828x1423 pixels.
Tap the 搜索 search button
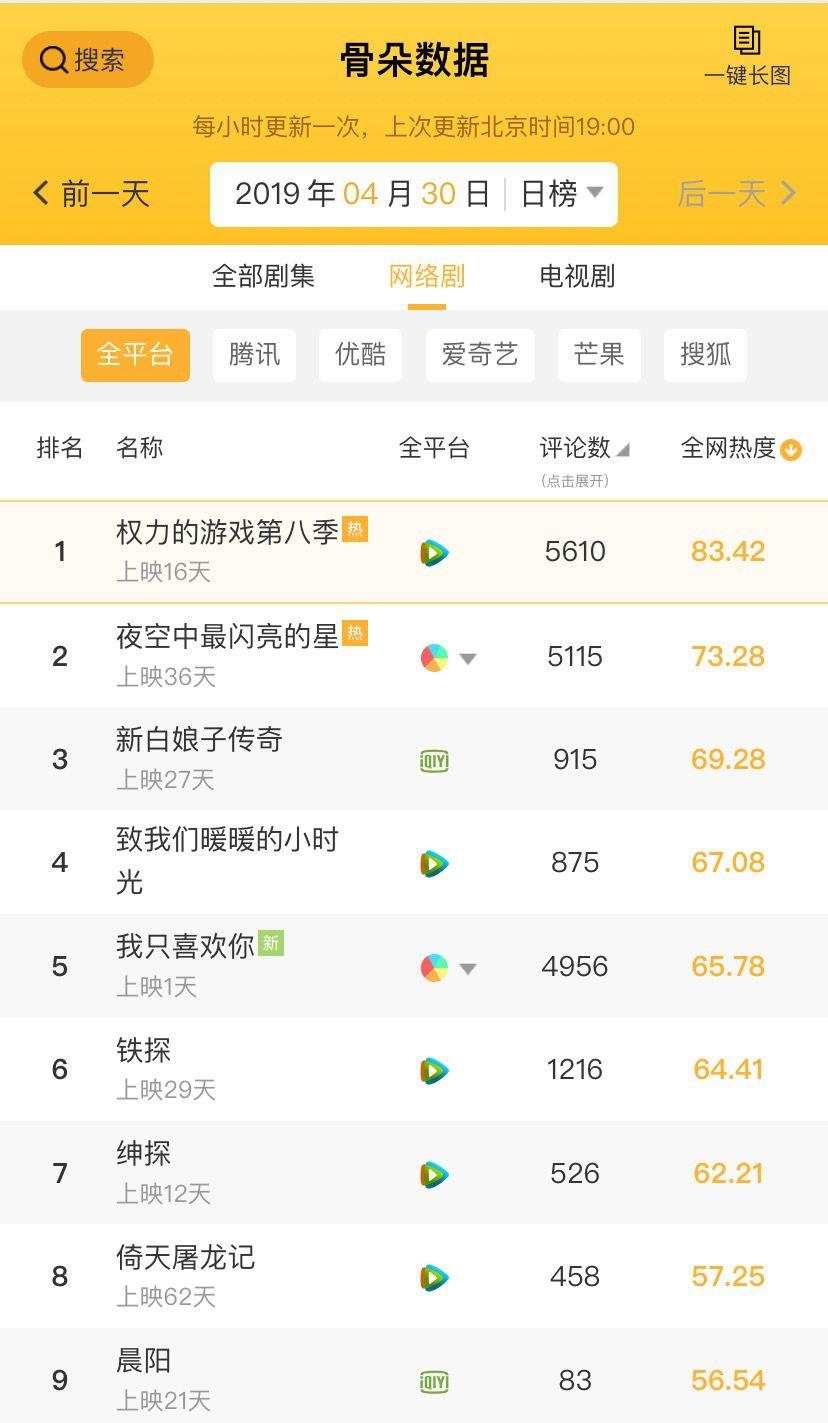[x=87, y=60]
